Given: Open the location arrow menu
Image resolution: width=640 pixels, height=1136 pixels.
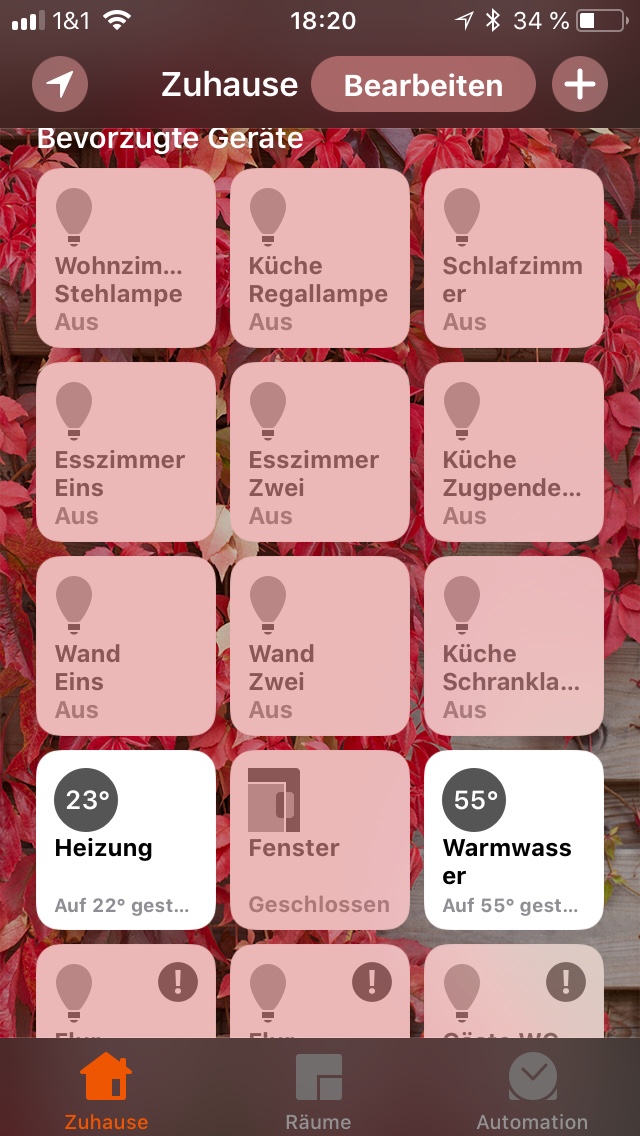Looking at the screenshot, I should tap(60, 84).
